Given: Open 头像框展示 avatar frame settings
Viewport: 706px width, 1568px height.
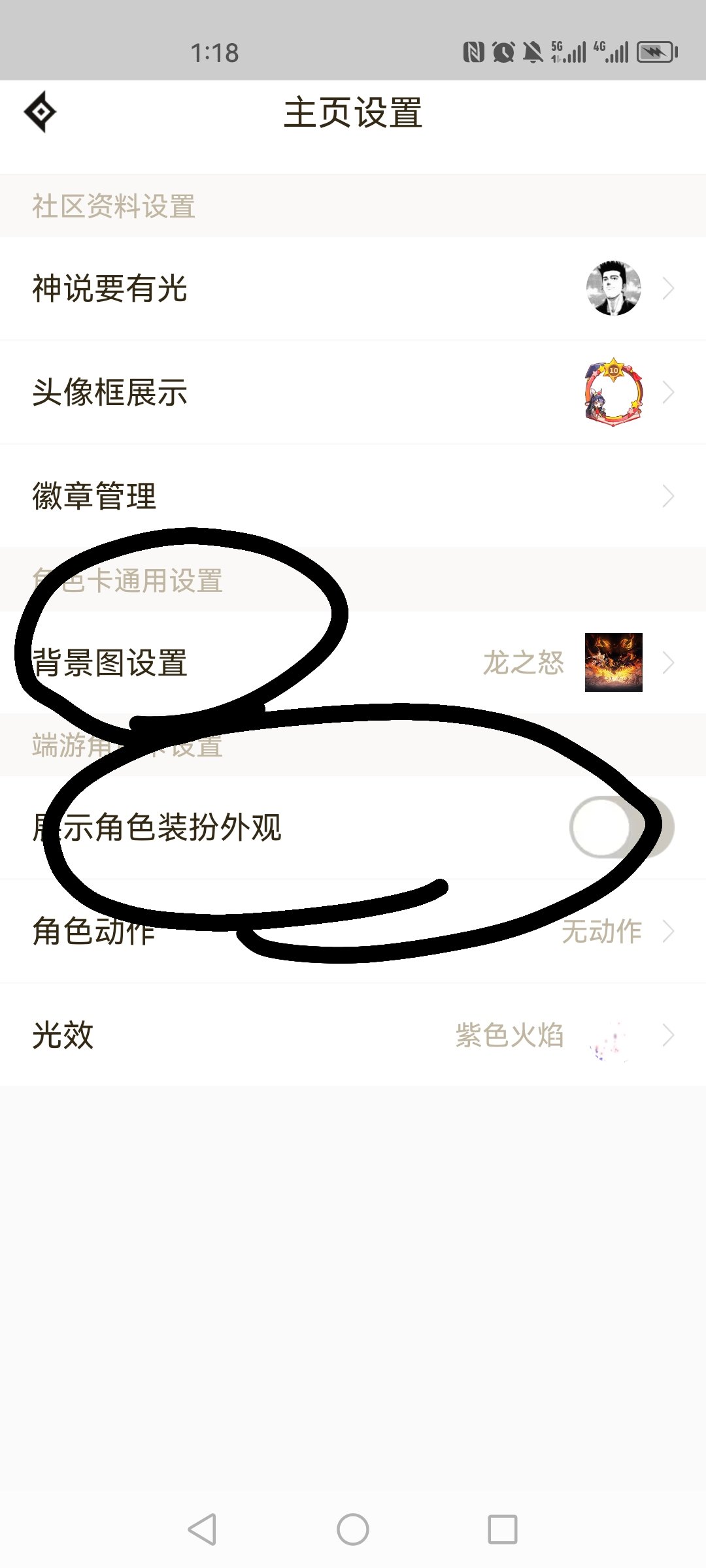Looking at the screenshot, I should pos(353,392).
